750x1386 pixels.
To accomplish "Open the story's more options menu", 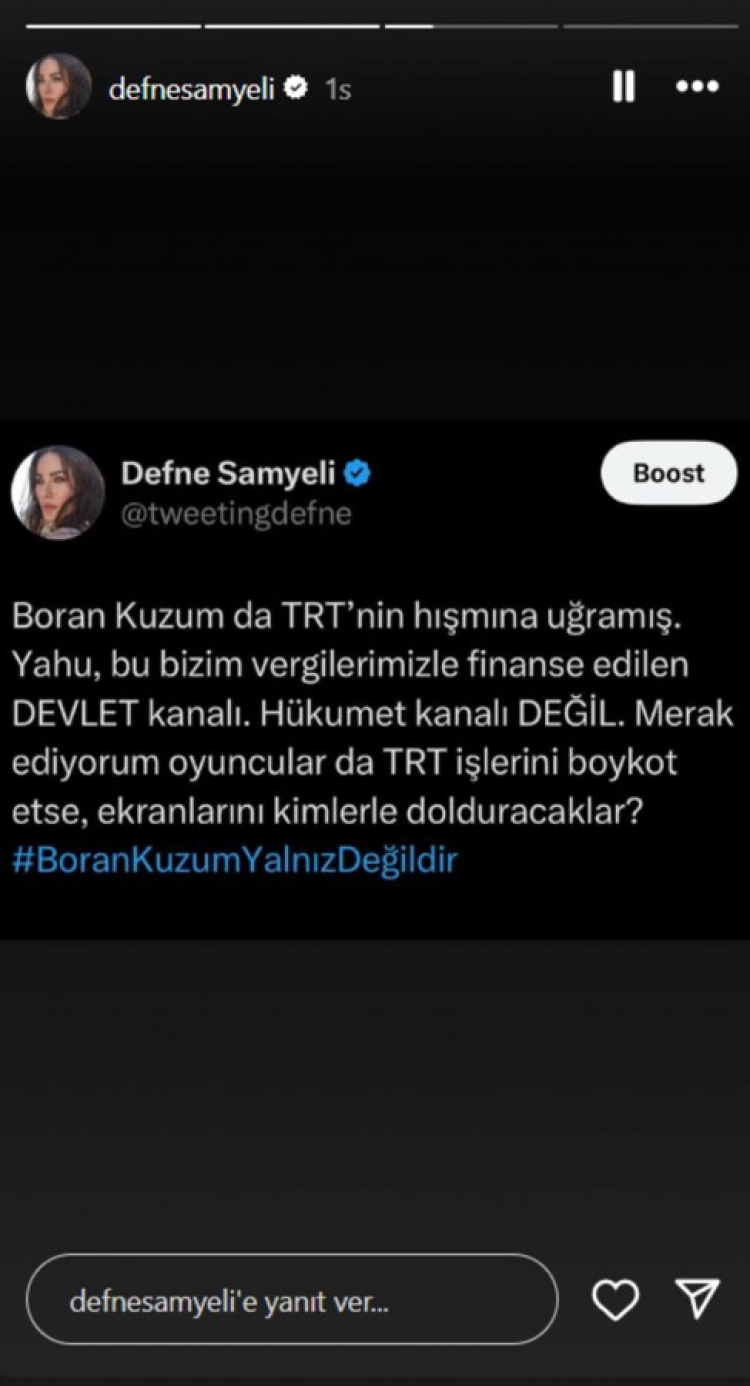I will 697,88.
